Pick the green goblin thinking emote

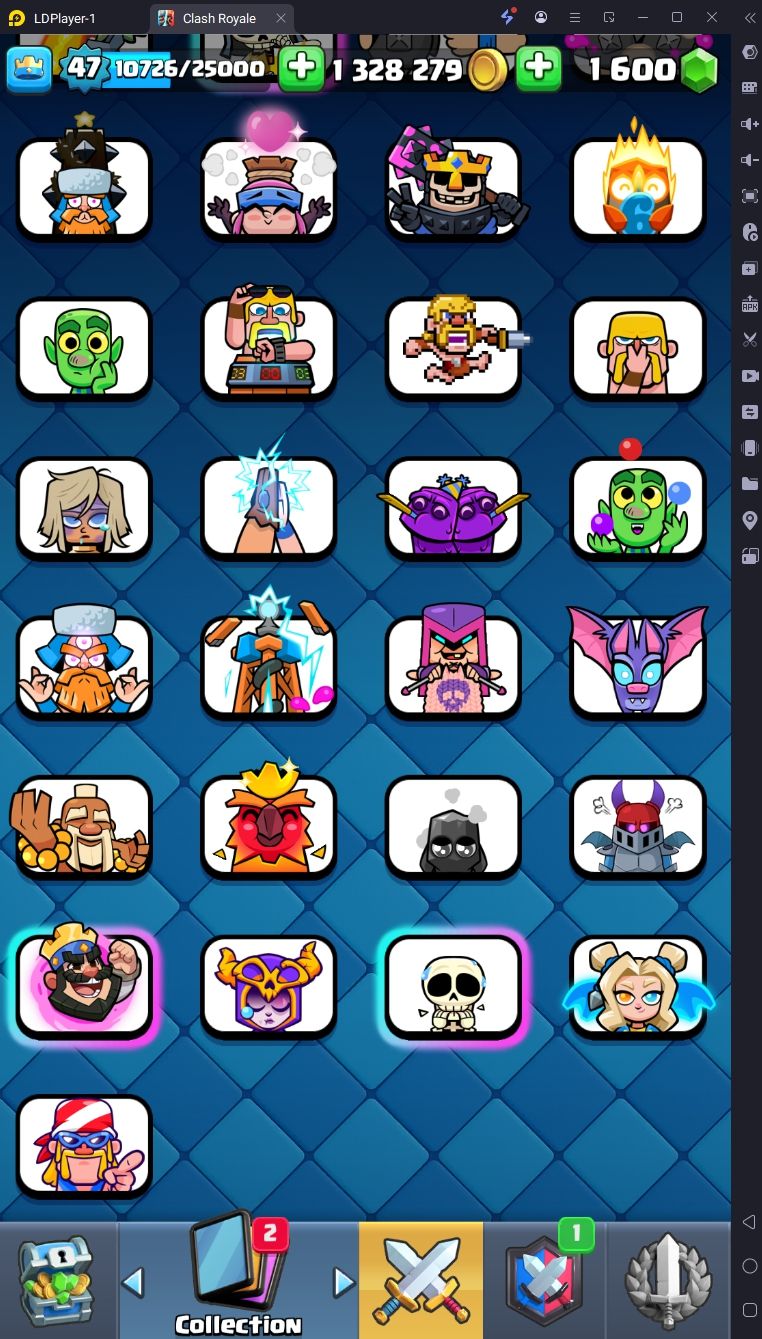[x=84, y=347]
